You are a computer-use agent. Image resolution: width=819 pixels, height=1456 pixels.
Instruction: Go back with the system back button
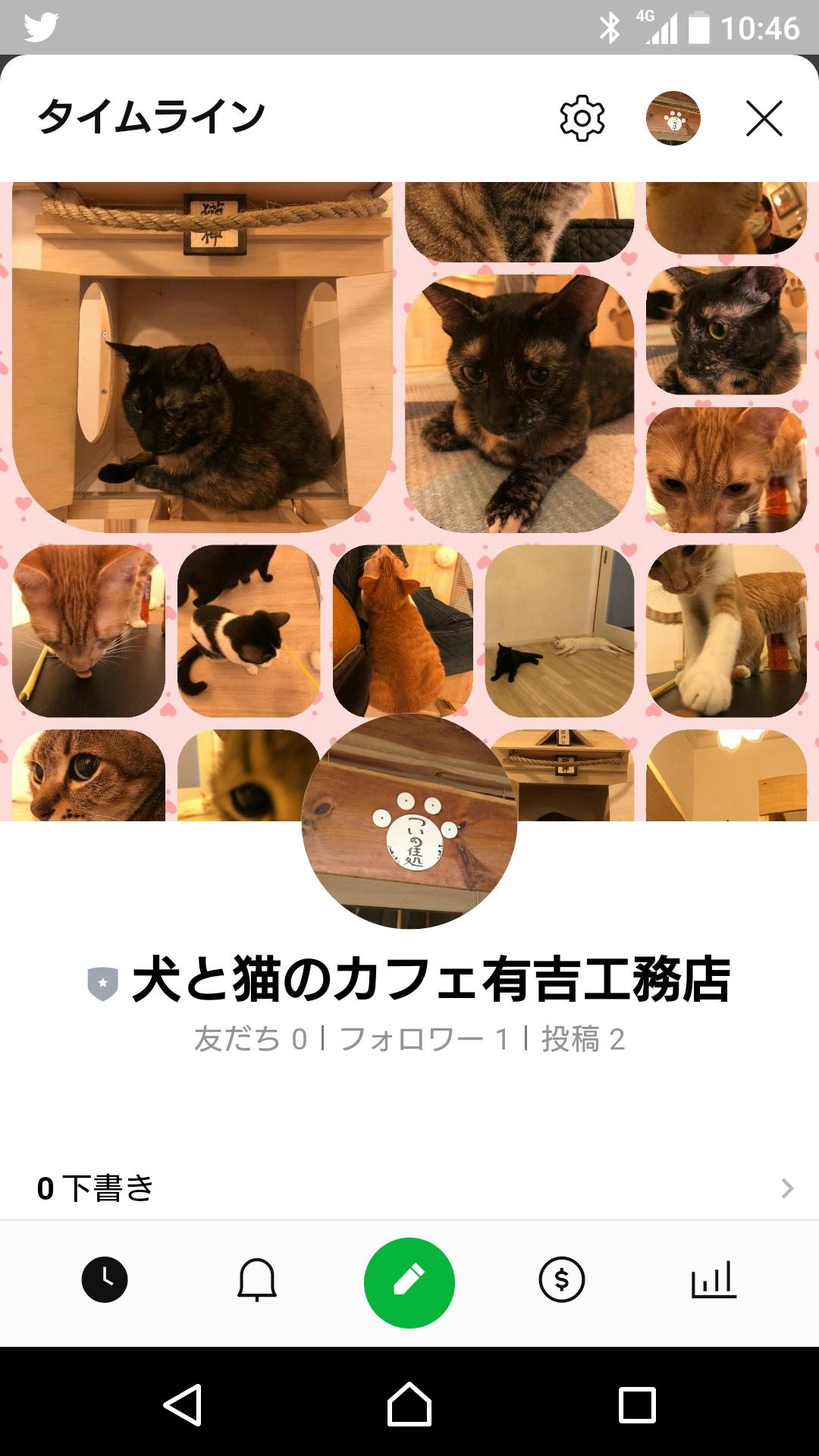pyautogui.click(x=182, y=1404)
